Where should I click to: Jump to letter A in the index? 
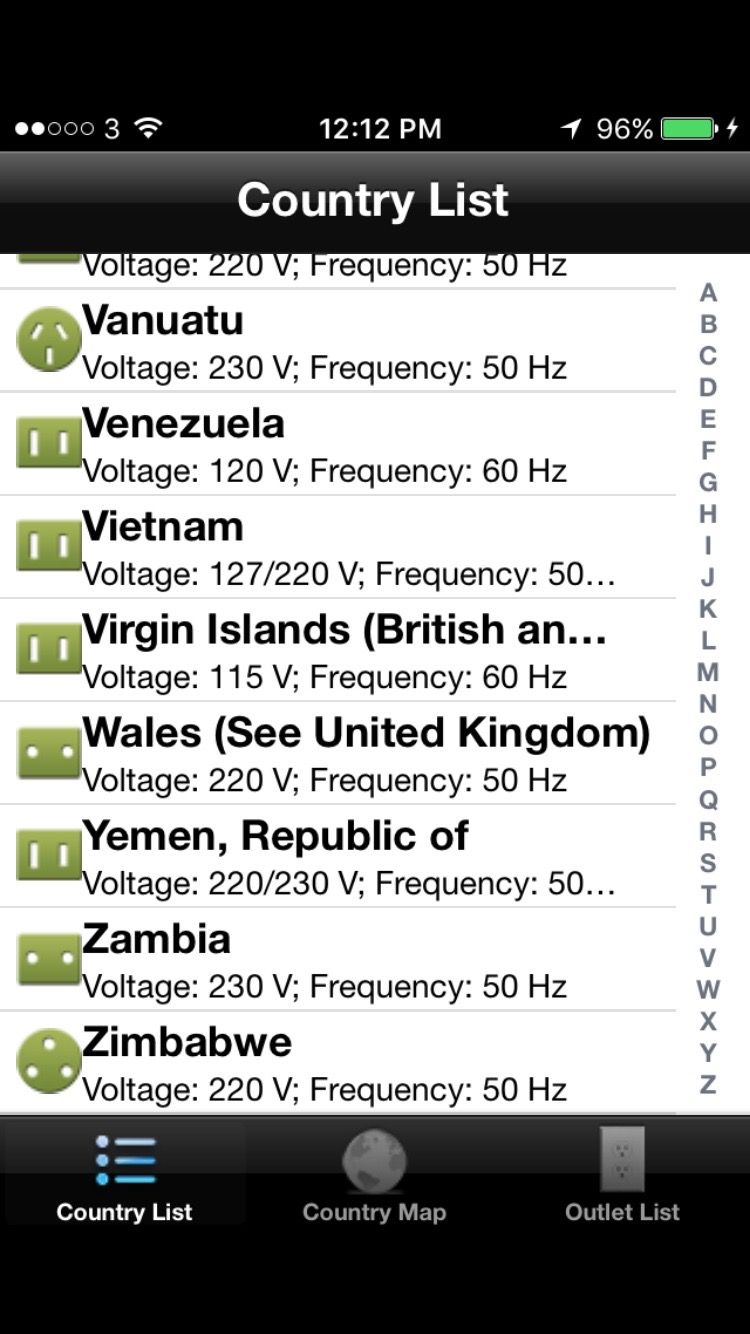point(708,293)
